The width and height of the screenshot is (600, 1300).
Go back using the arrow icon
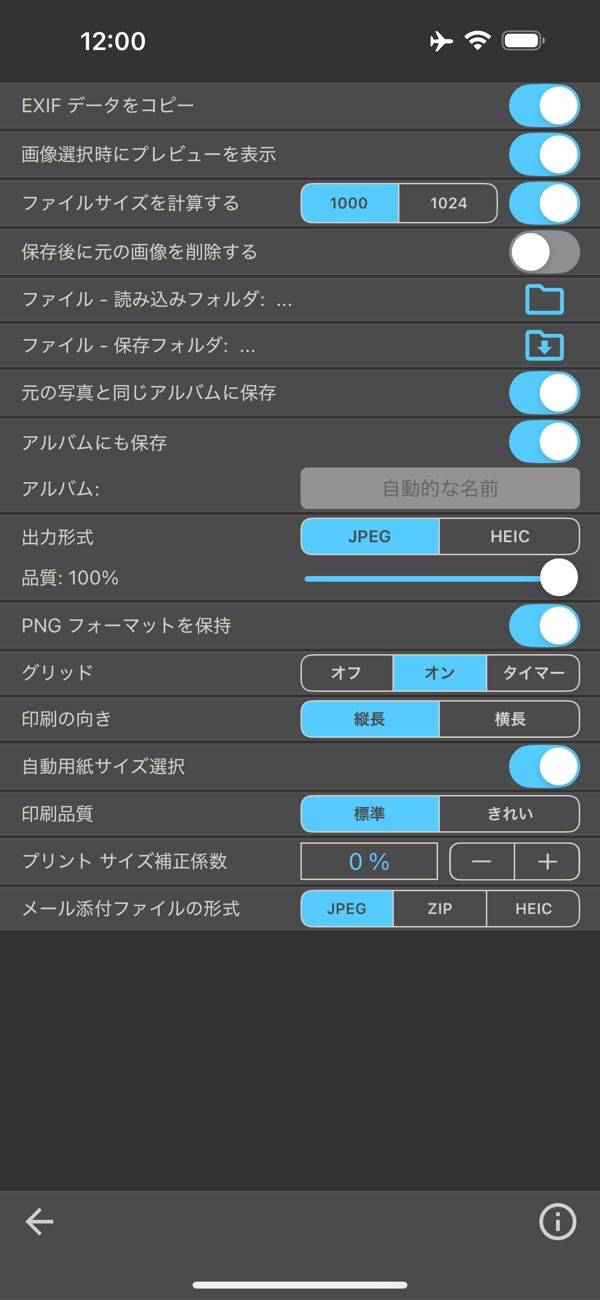pos(39,1221)
